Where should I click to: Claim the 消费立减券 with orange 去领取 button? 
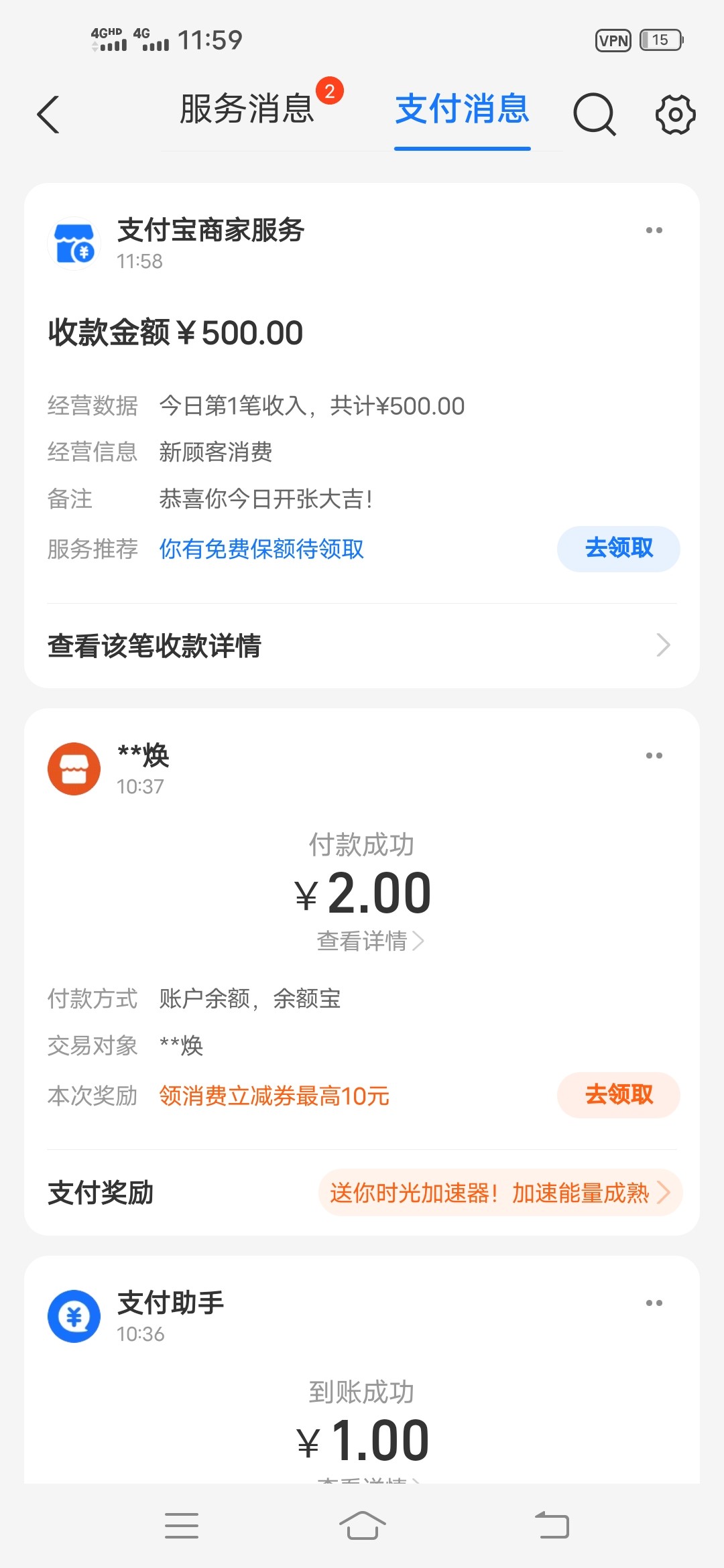point(618,1095)
